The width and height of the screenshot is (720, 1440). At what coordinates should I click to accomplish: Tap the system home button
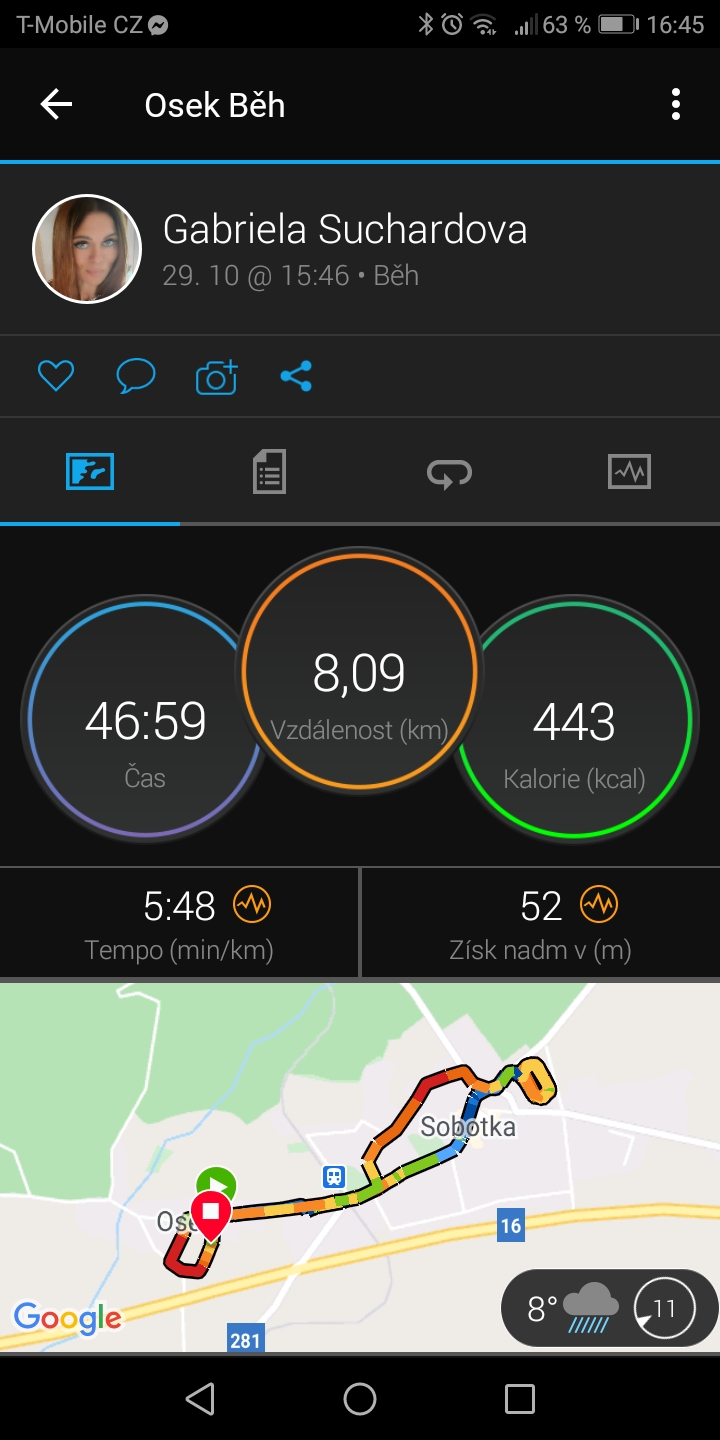click(360, 1399)
